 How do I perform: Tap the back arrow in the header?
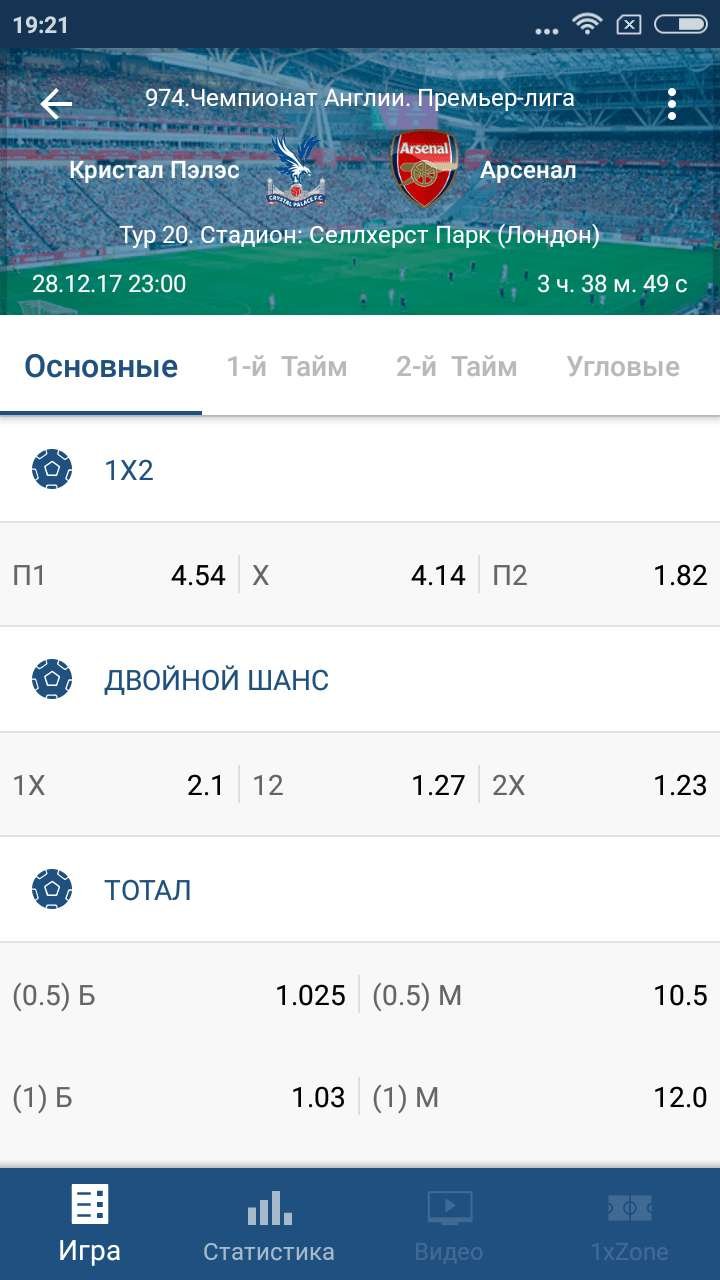click(x=57, y=100)
